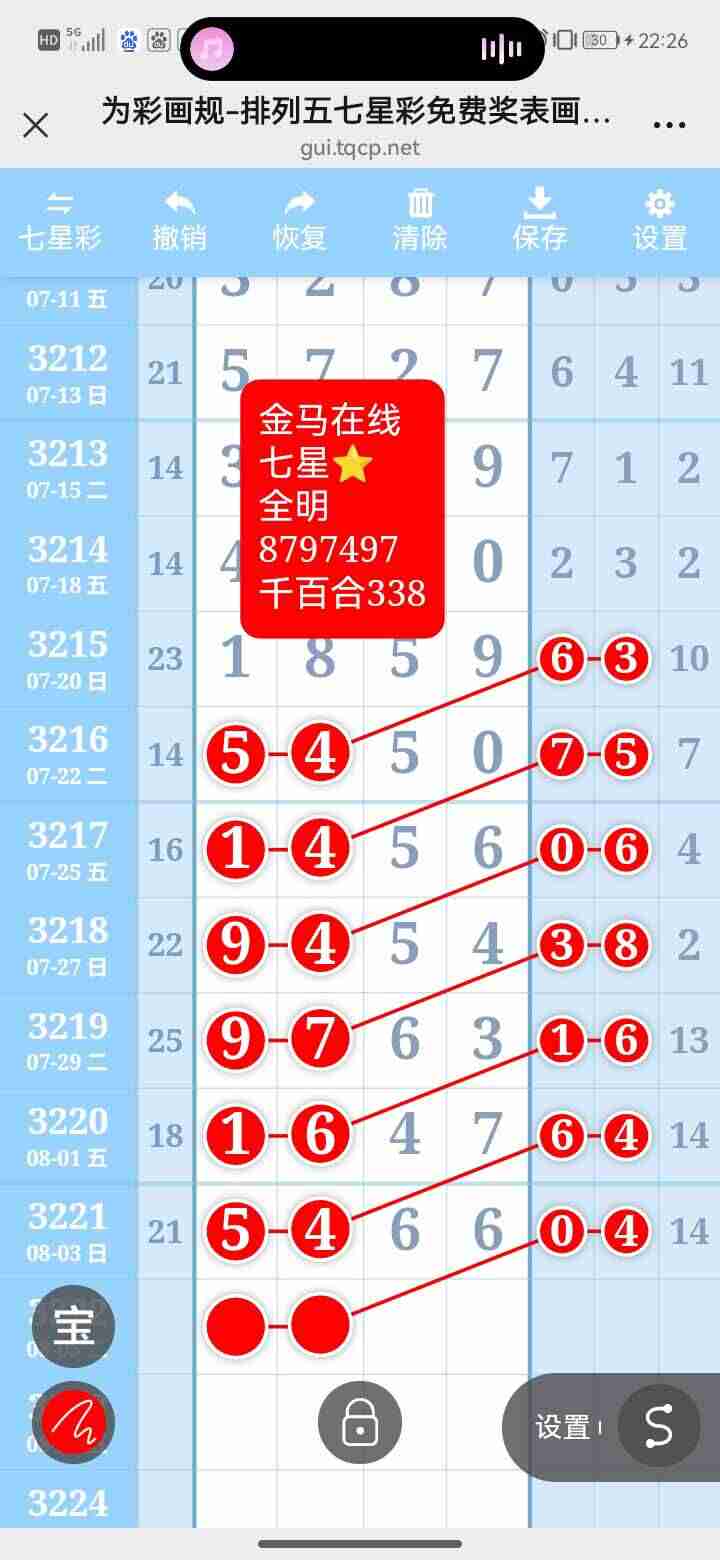
Task: Tap the music player notification icon
Action: tap(210, 47)
